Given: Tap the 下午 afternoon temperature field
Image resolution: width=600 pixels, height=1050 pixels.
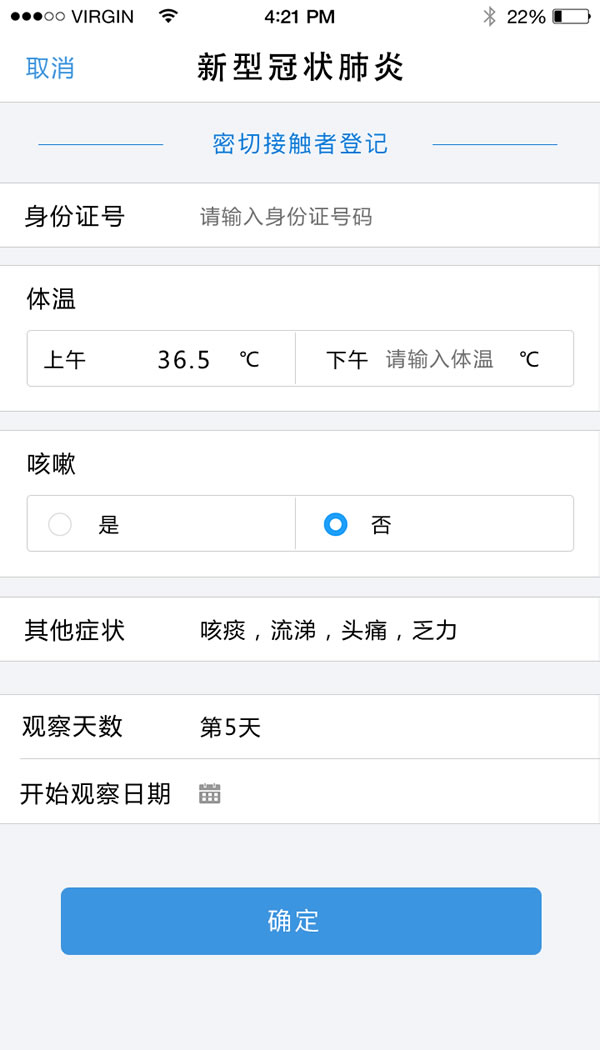Looking at the screenshot, I should pyautogui.click(x=435, y=359).
